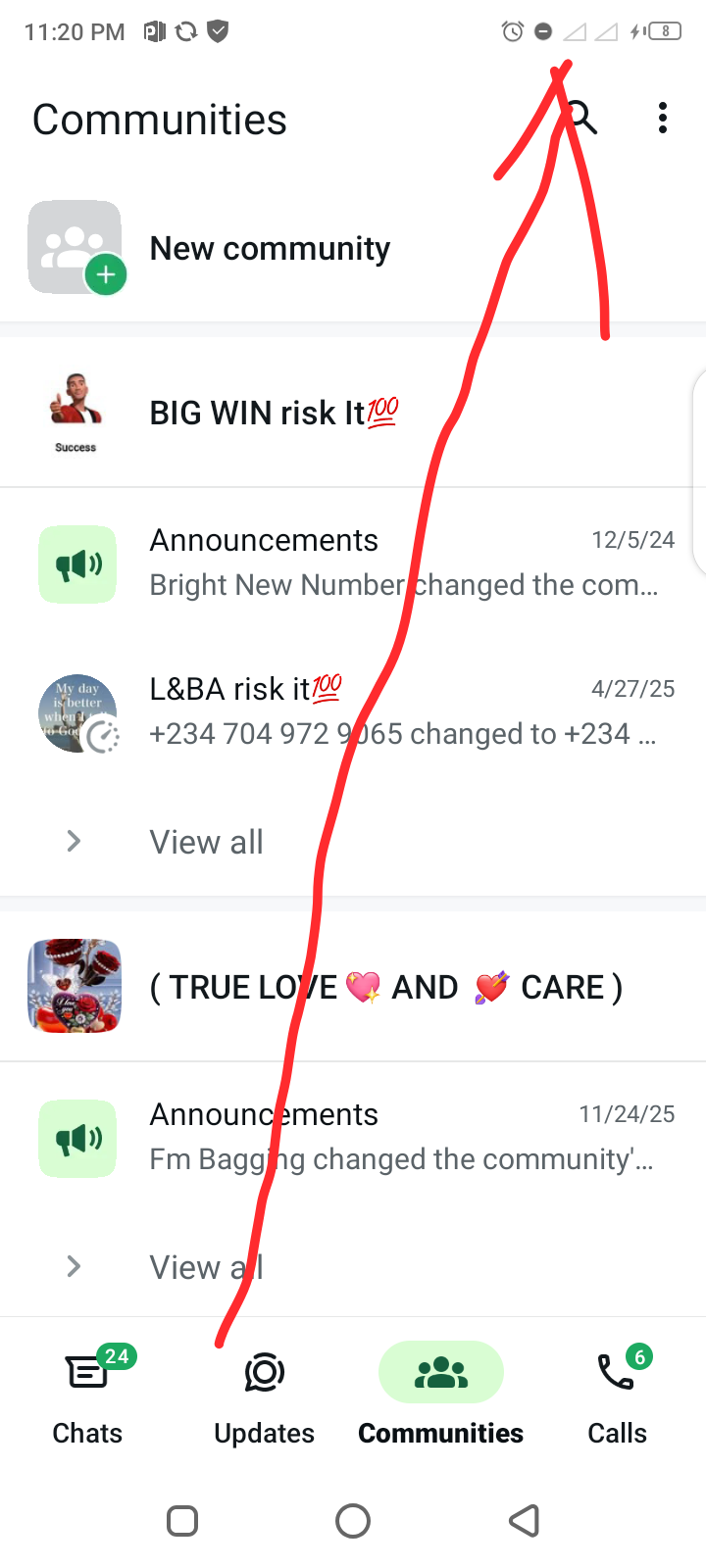
Task: Go back using the system back button
Action: click(x=525, y=1521)
